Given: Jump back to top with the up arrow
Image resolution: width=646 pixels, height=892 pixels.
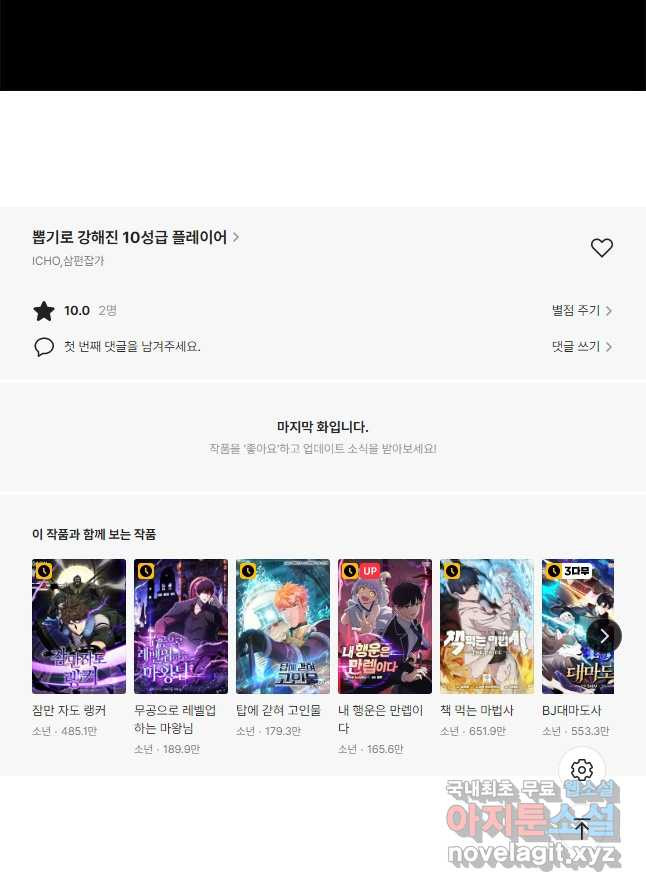Looking at the screenshot, I should coord(582,829).
